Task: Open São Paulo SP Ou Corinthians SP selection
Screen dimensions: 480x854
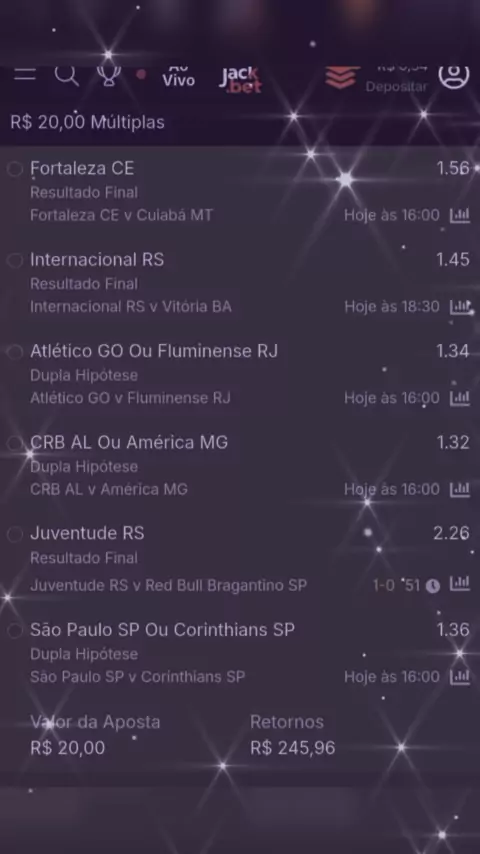Action: pyautogui.click(x=240, y=652)
